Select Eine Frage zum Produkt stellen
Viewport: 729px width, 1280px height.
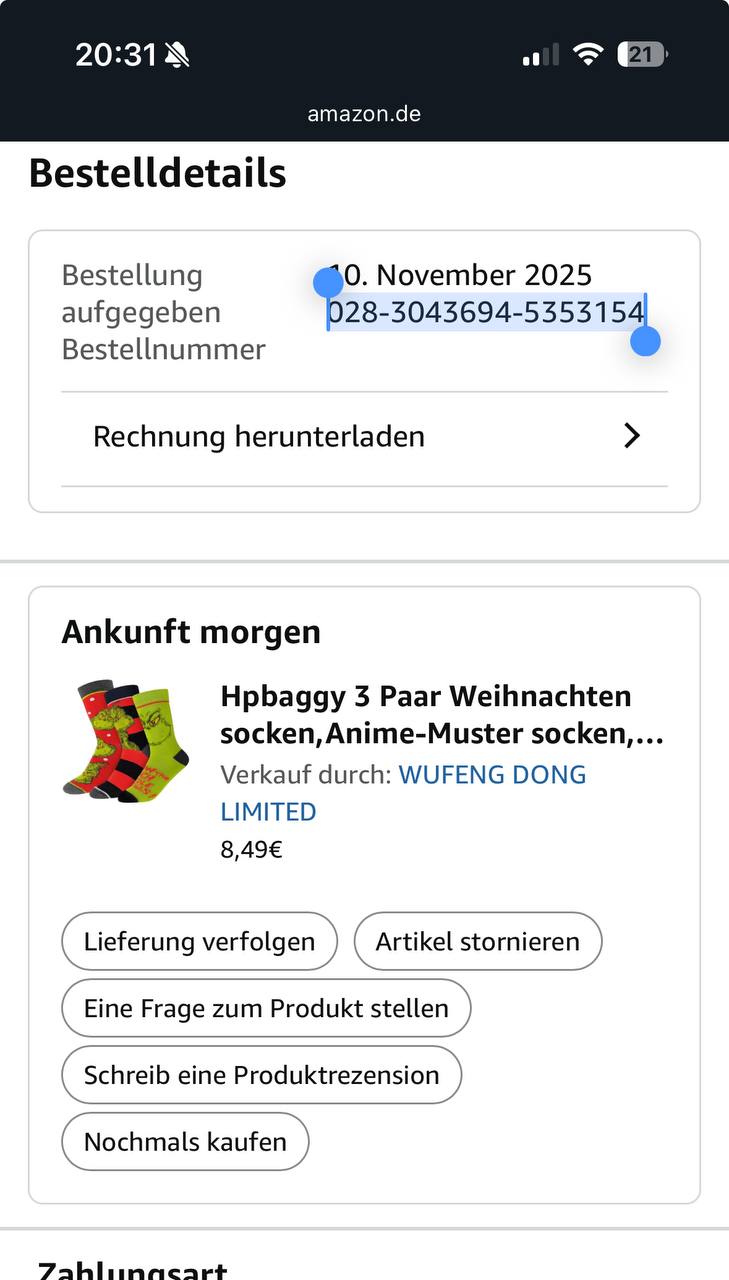click(x=266, y=1008)
